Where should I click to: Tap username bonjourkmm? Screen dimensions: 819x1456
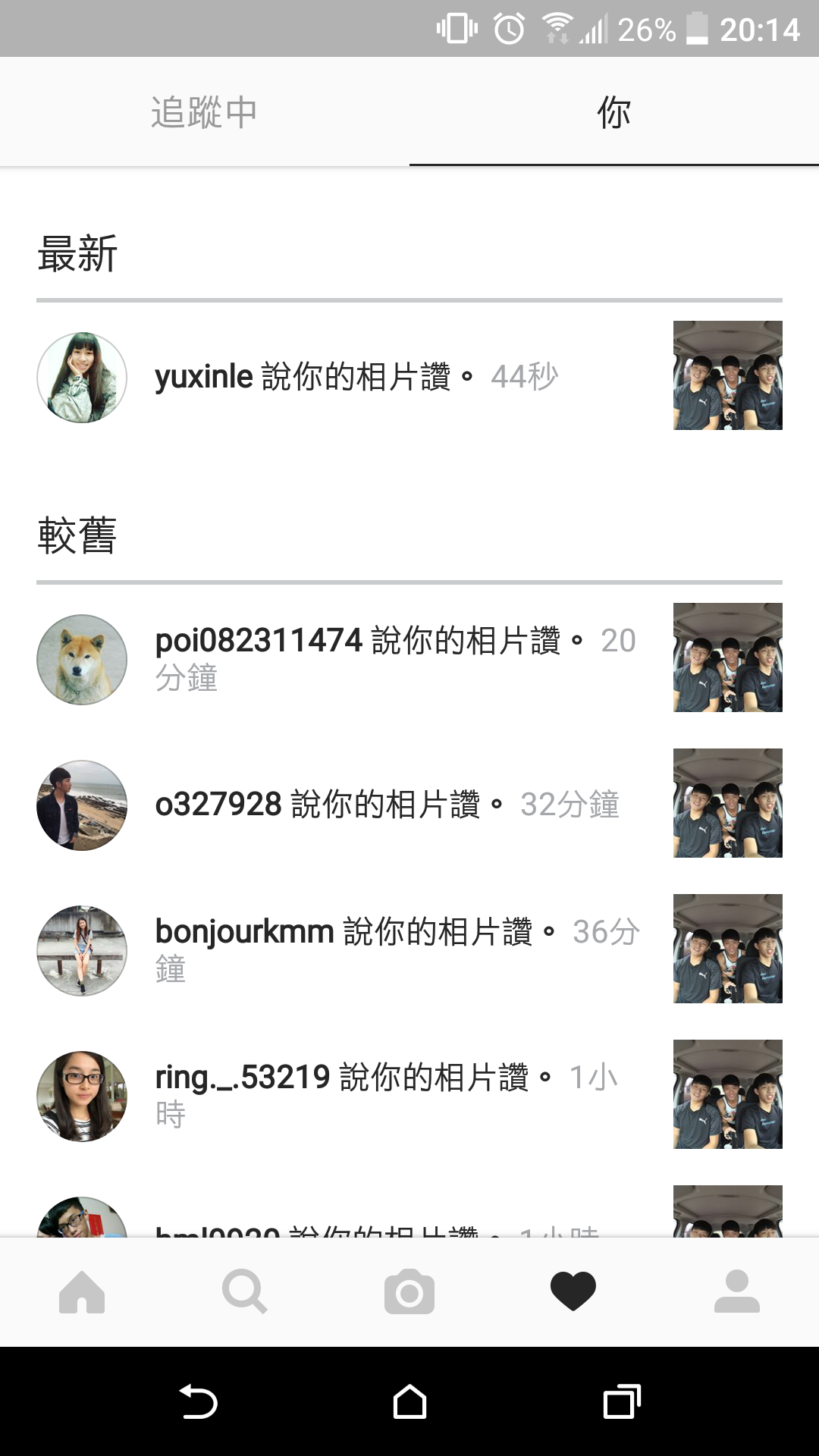pos(244,931)
